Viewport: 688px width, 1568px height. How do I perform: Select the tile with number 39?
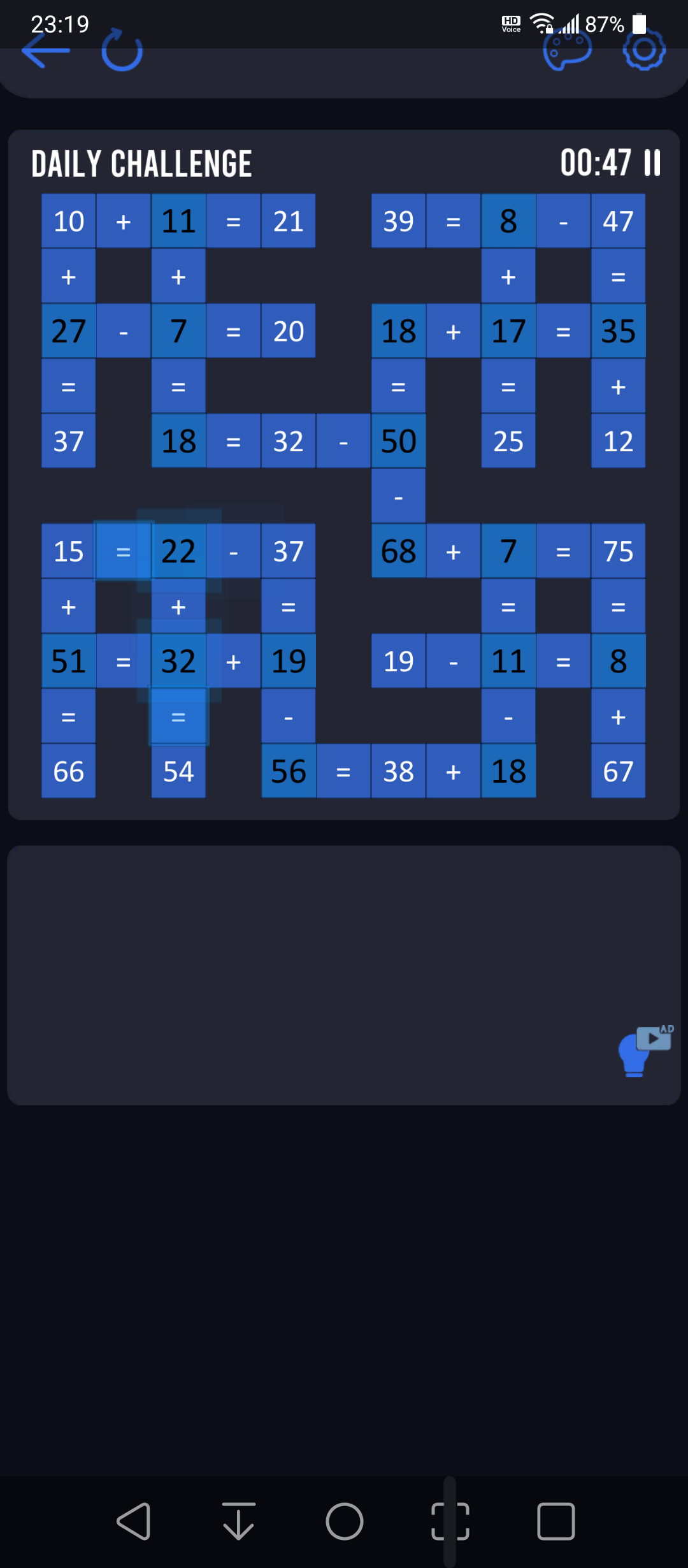(399, 221)
